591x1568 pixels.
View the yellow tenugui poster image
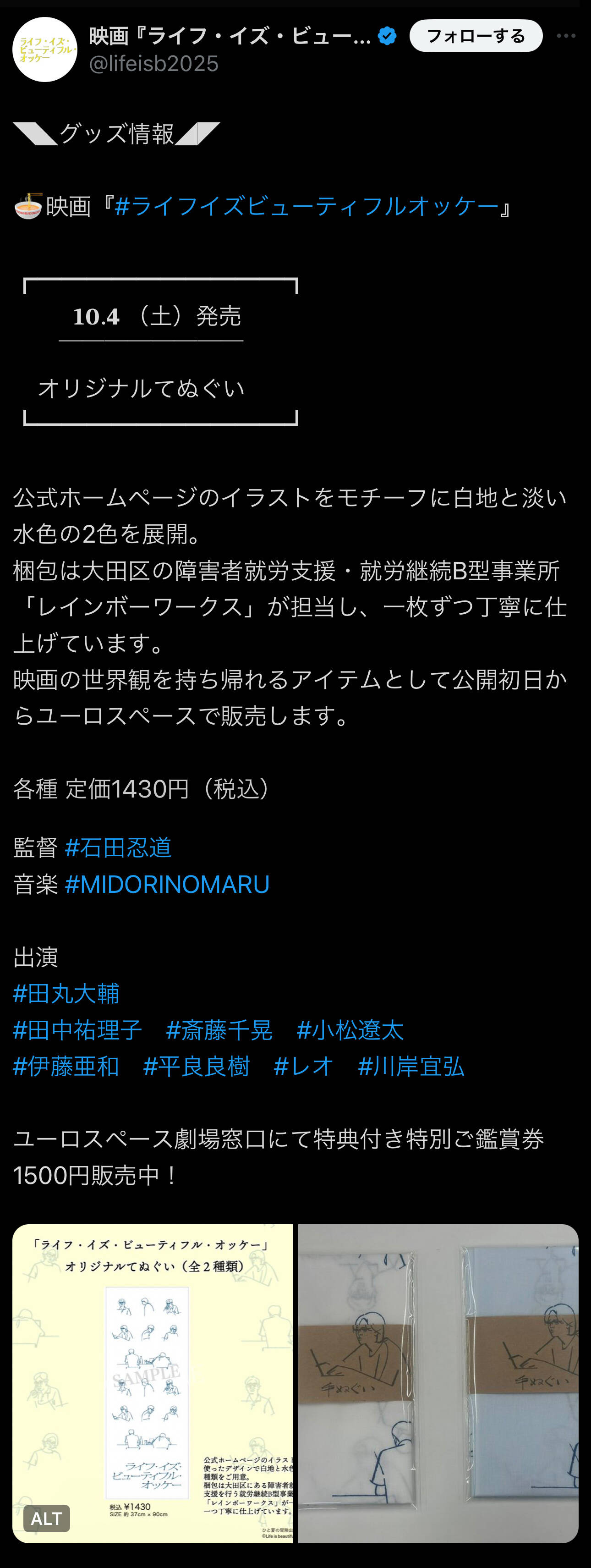(x=152, y=1370)
